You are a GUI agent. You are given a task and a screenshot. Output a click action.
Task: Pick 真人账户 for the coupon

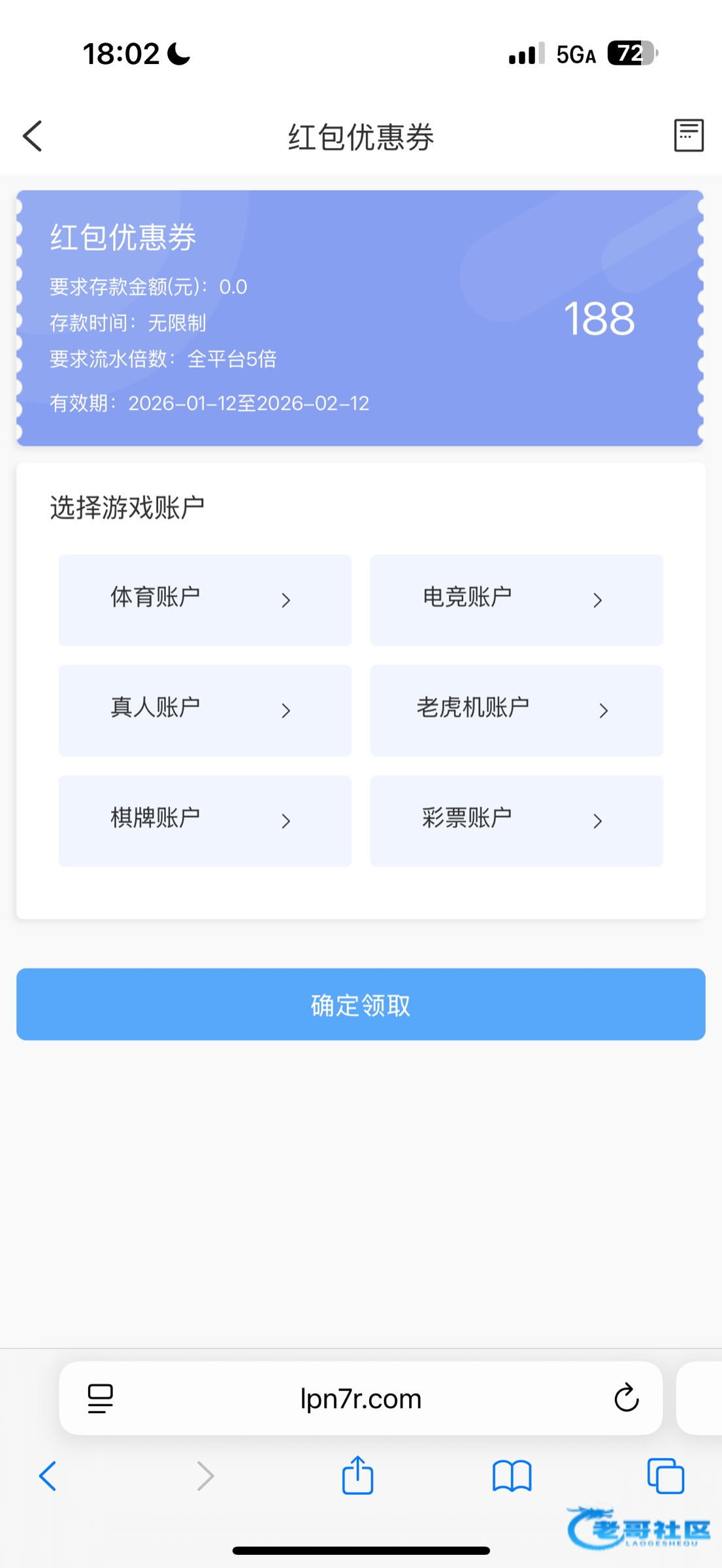pyautogui.click(x=205, y=710)
